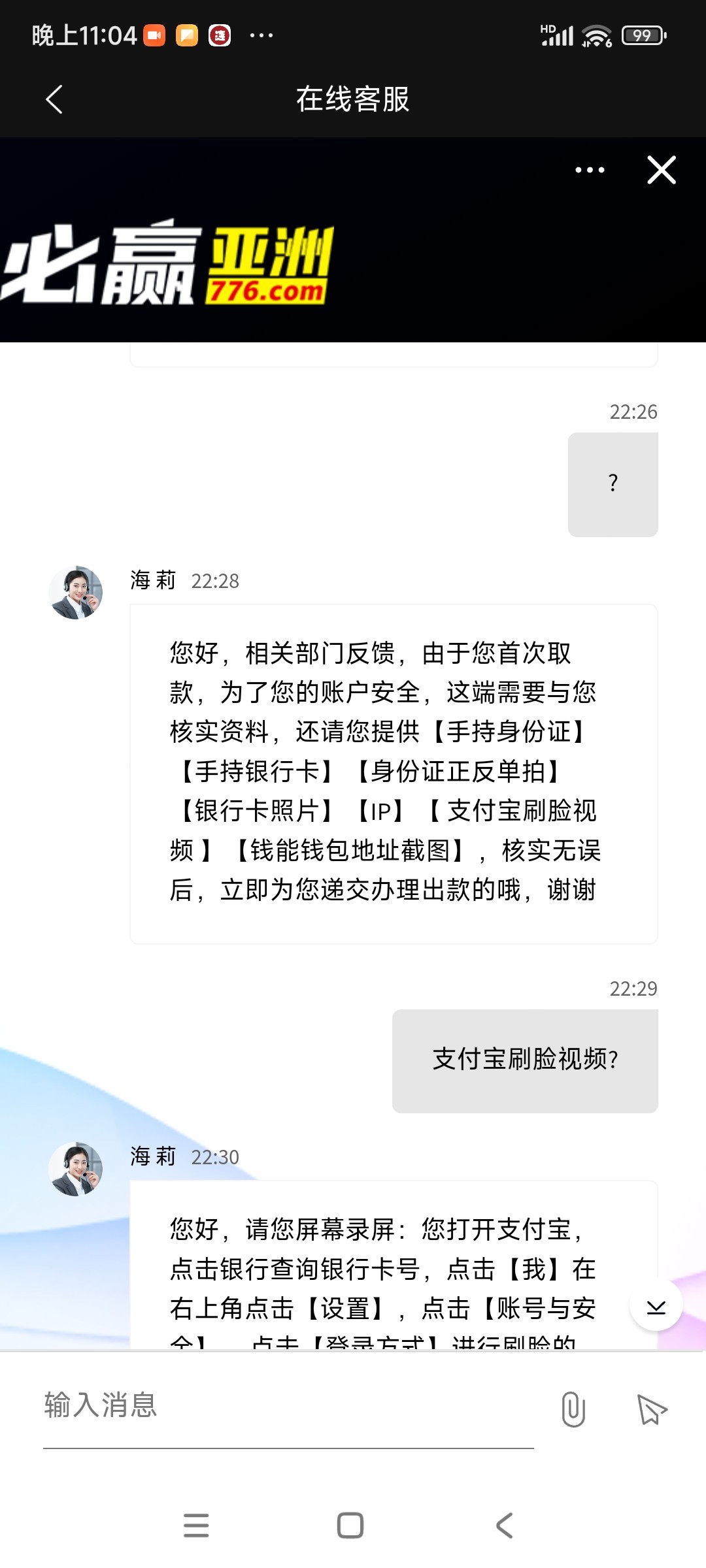The width and height of the screenshot is (706, 1568).
Task: Open the three-dot chat options menu
Action: tap(589, 170)
